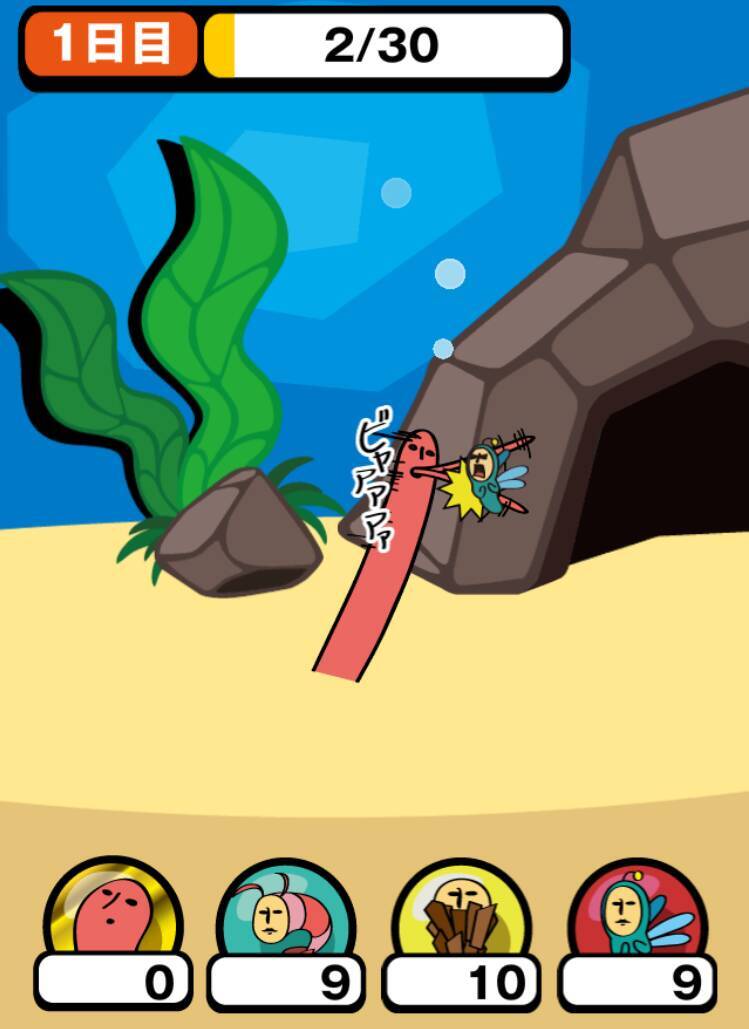Select the wooden log character button
749x1029 pixels.
pos(462,913)
